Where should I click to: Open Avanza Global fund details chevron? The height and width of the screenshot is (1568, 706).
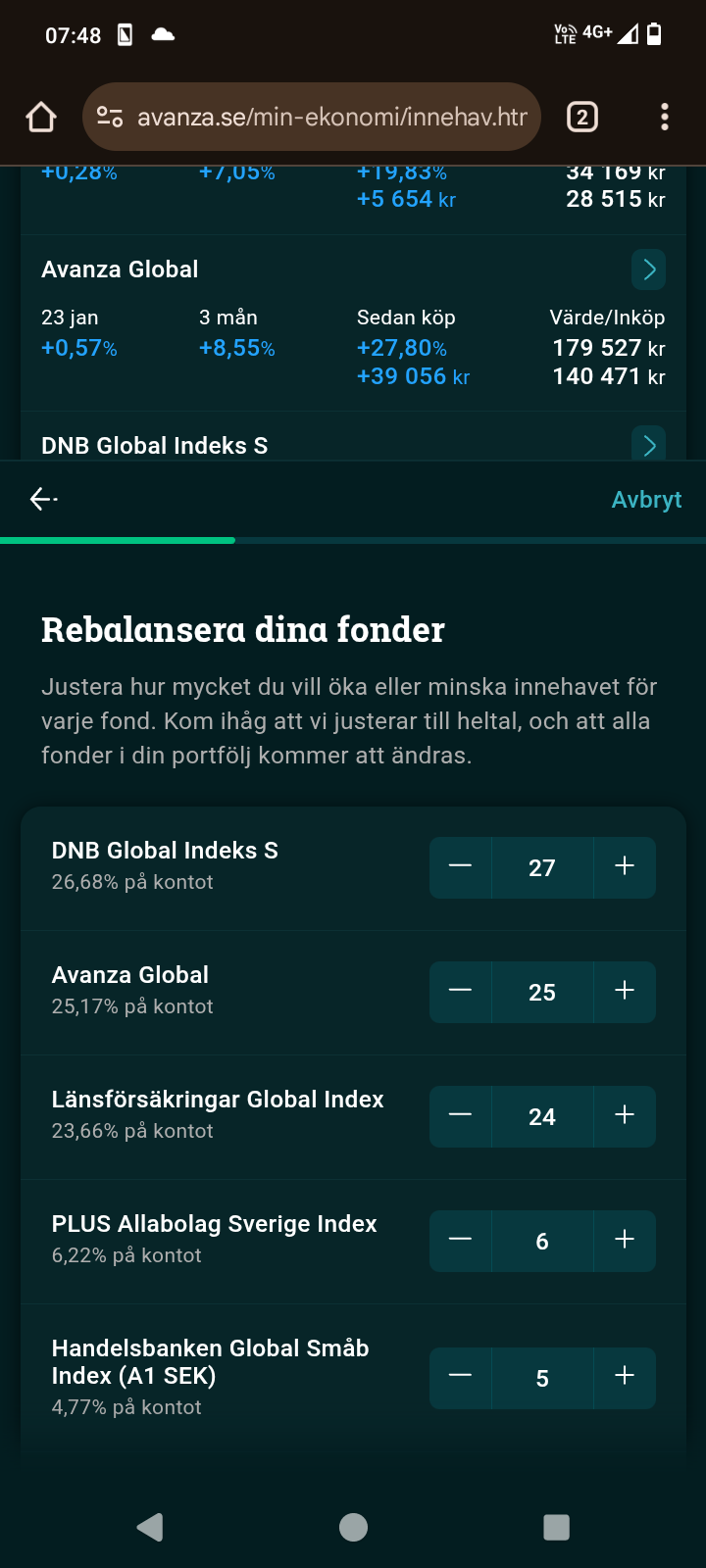[648, 269]
